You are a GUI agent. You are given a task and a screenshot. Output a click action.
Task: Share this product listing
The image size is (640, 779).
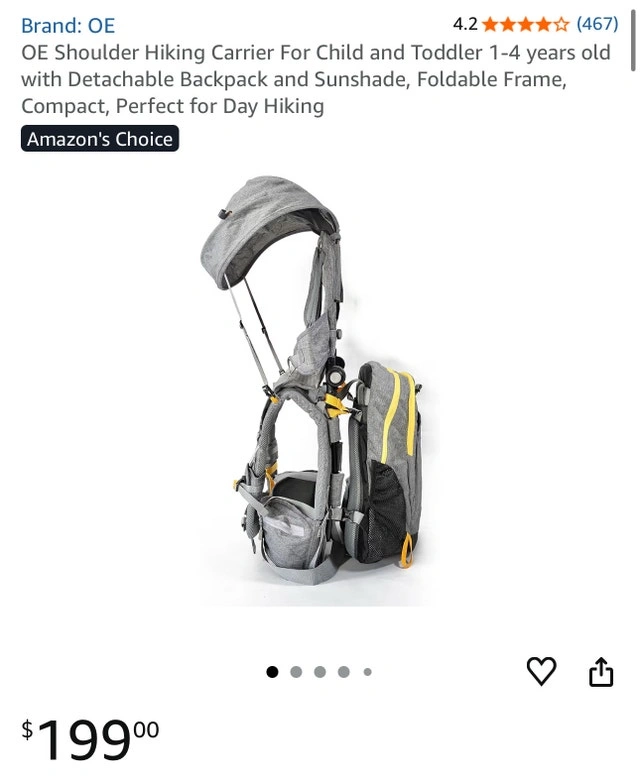600,671
